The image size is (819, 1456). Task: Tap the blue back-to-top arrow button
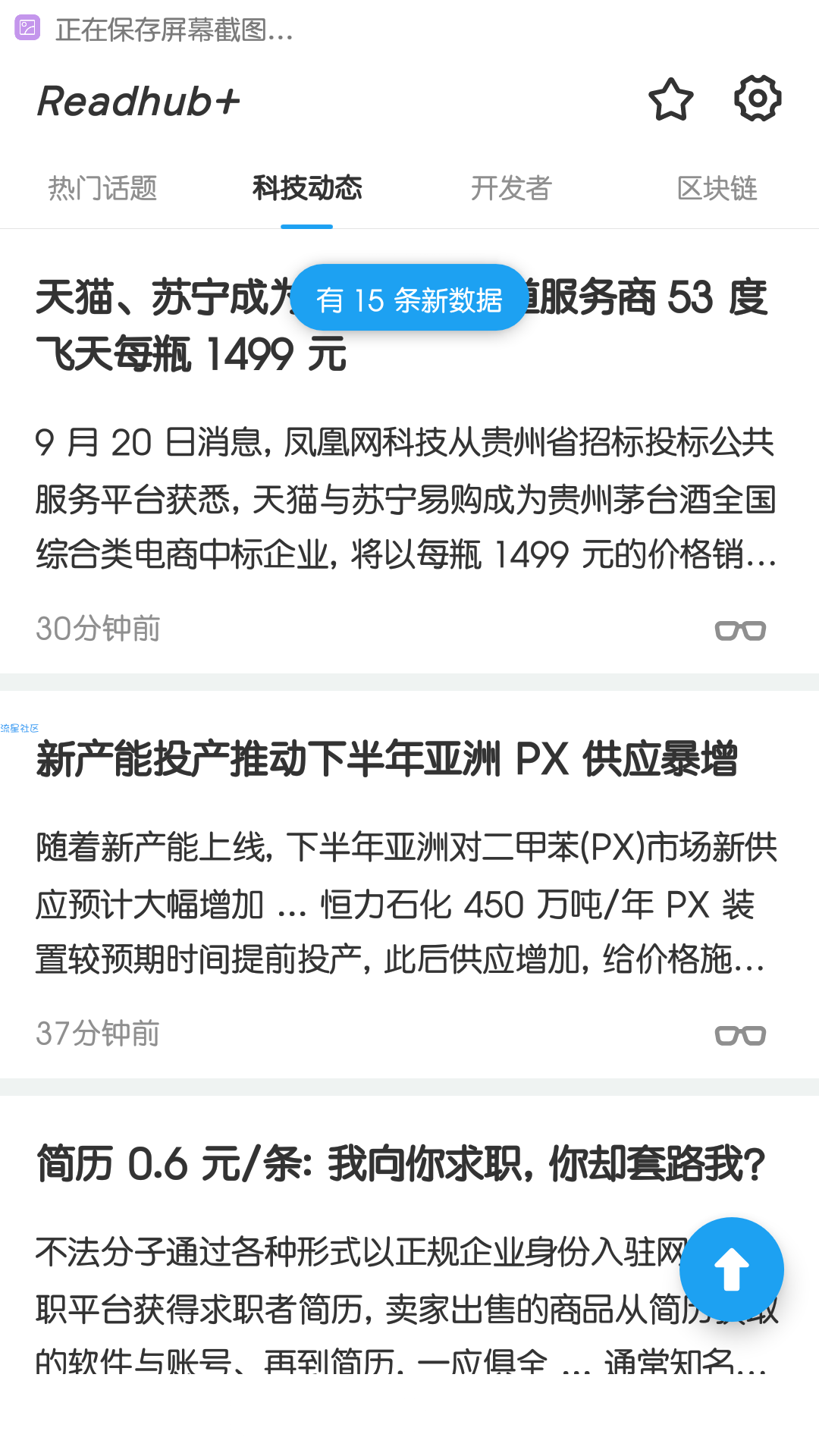click(732, 1269)
